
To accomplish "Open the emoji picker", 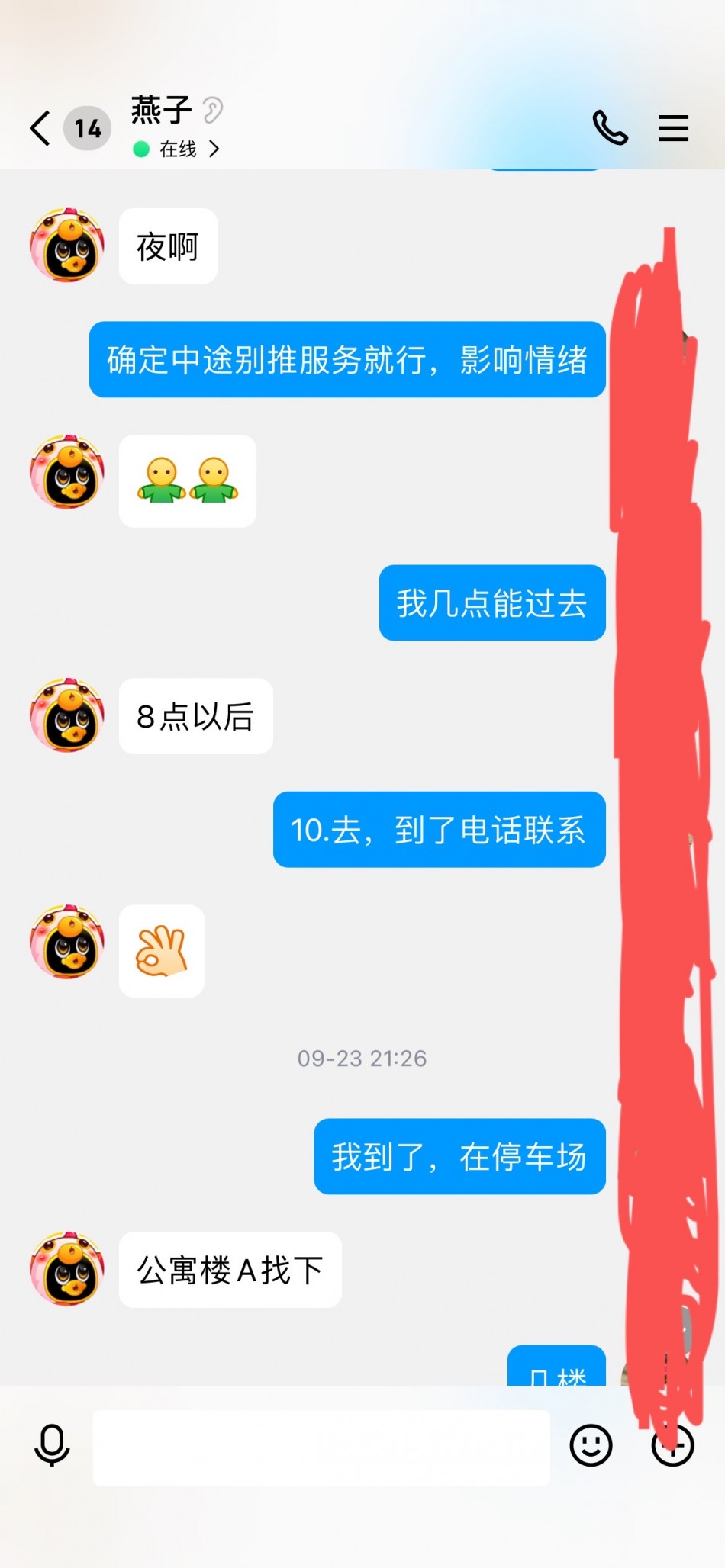I will 591,1445.
